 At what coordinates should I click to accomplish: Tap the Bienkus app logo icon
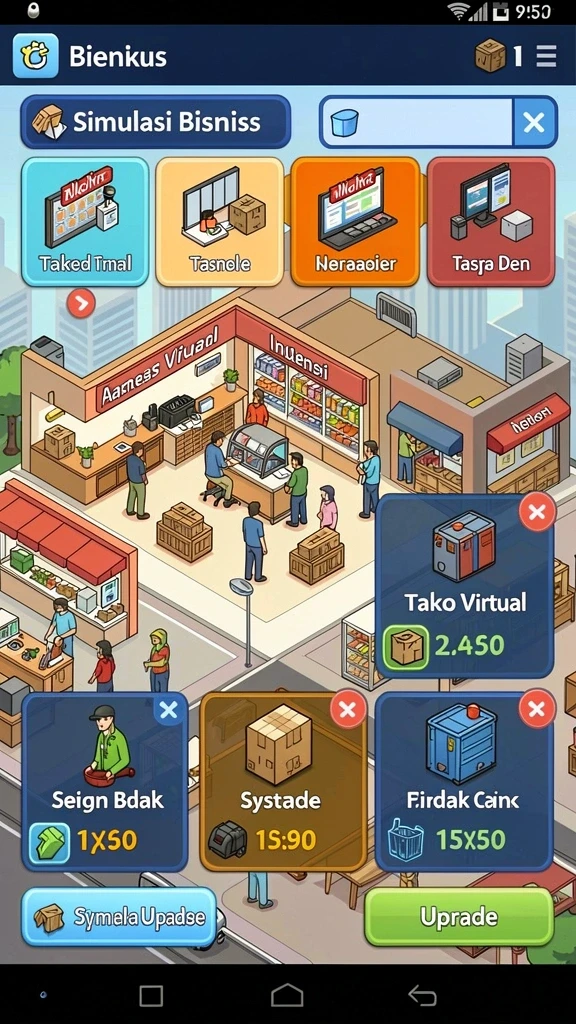coord(35,56)
